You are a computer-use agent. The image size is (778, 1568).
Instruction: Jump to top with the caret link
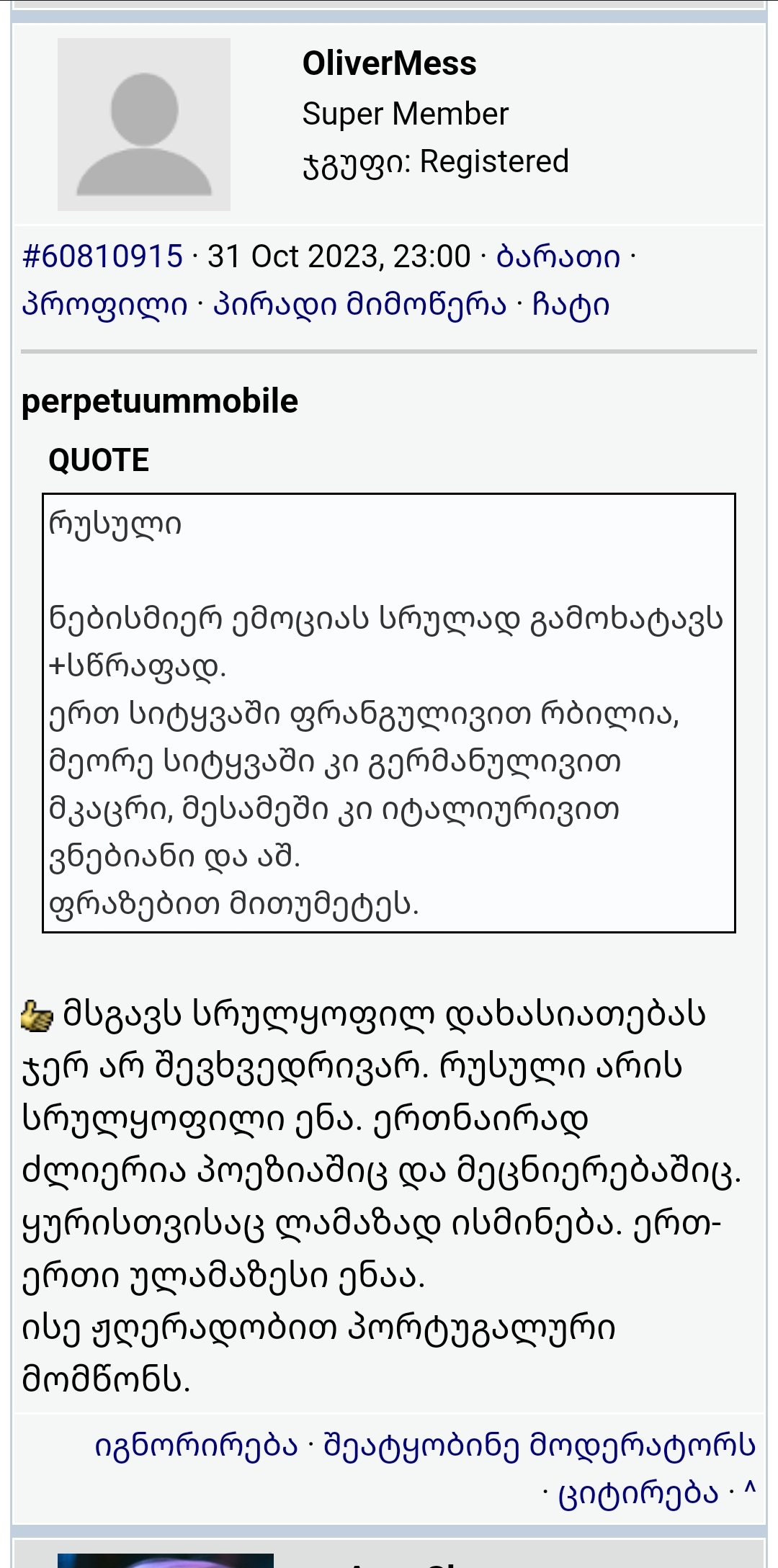point(750,1491)
